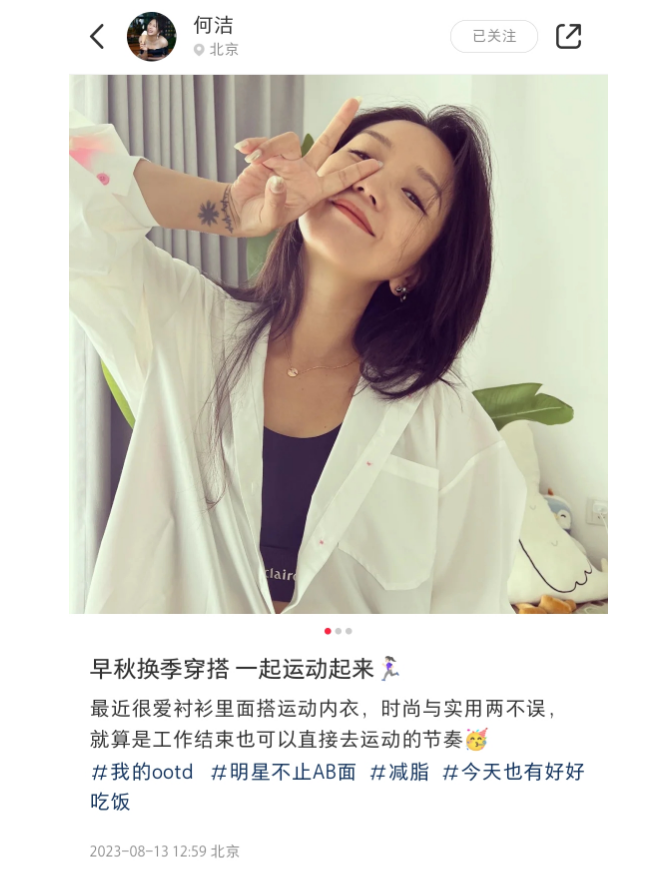Open the #明星不止AB面 hashtag
The image size is (668, 875).
283,772
